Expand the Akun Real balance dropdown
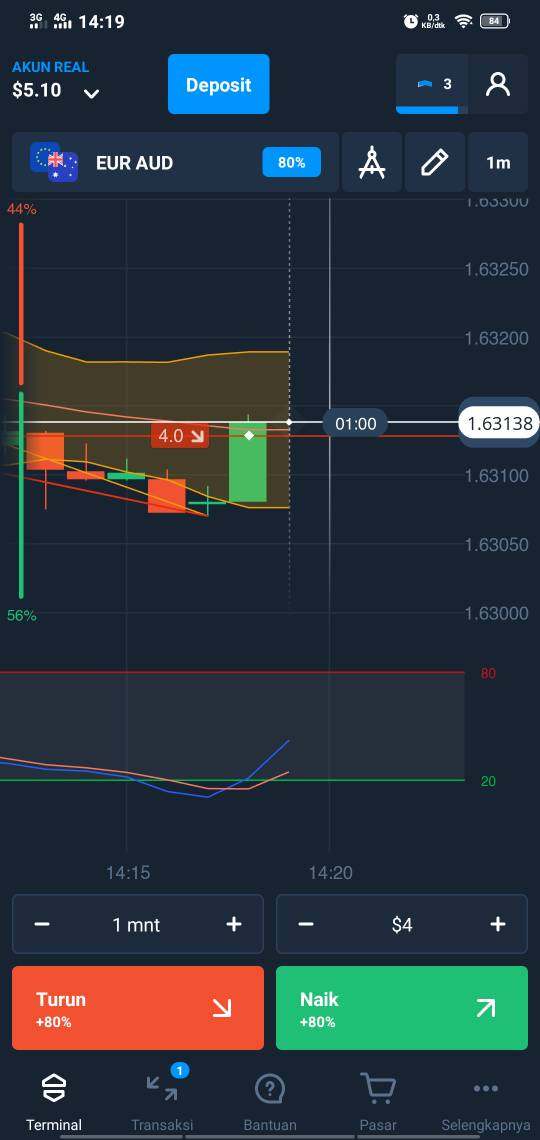This screenshot has height=1140, width=540. (92, 93)
